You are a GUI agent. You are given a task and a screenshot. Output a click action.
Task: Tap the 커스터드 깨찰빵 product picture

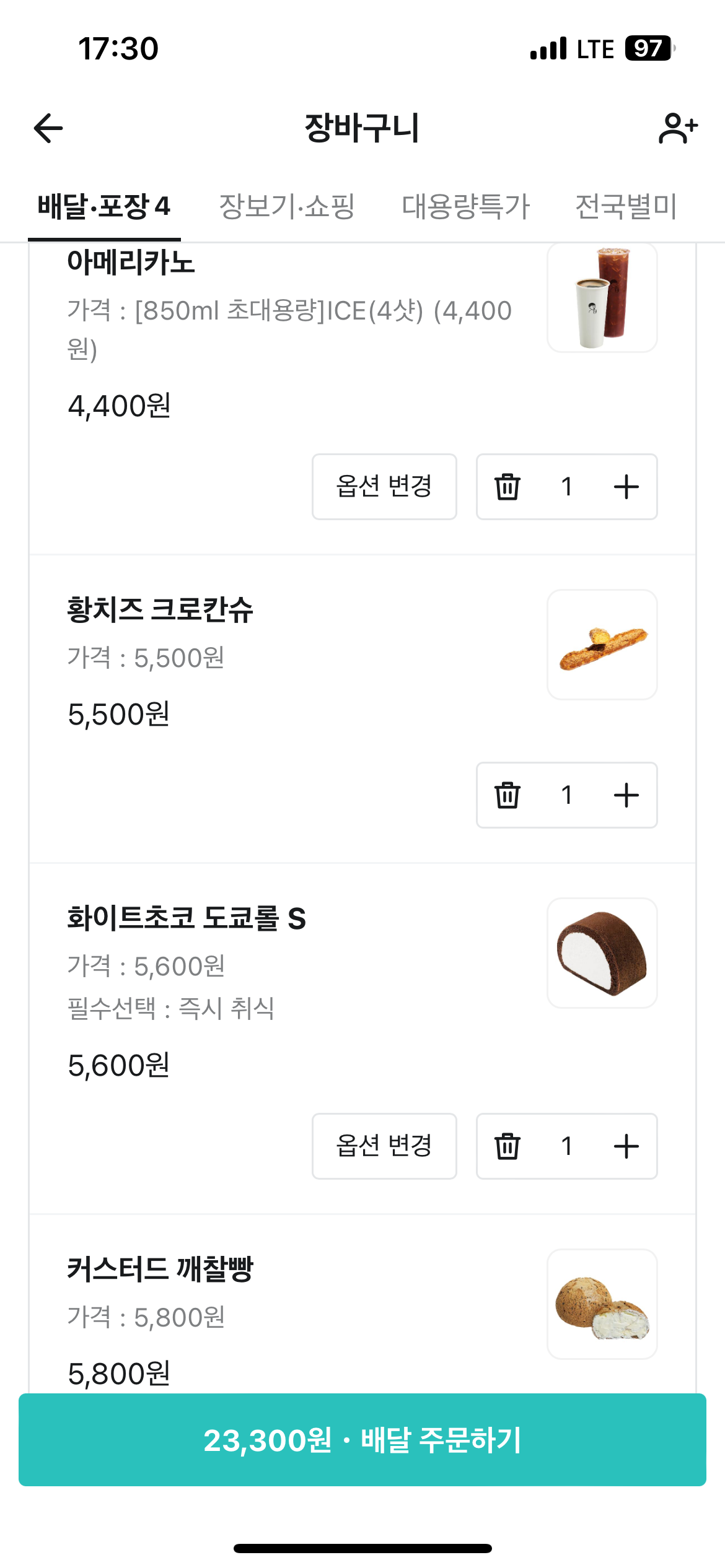tap(602, 1304)
